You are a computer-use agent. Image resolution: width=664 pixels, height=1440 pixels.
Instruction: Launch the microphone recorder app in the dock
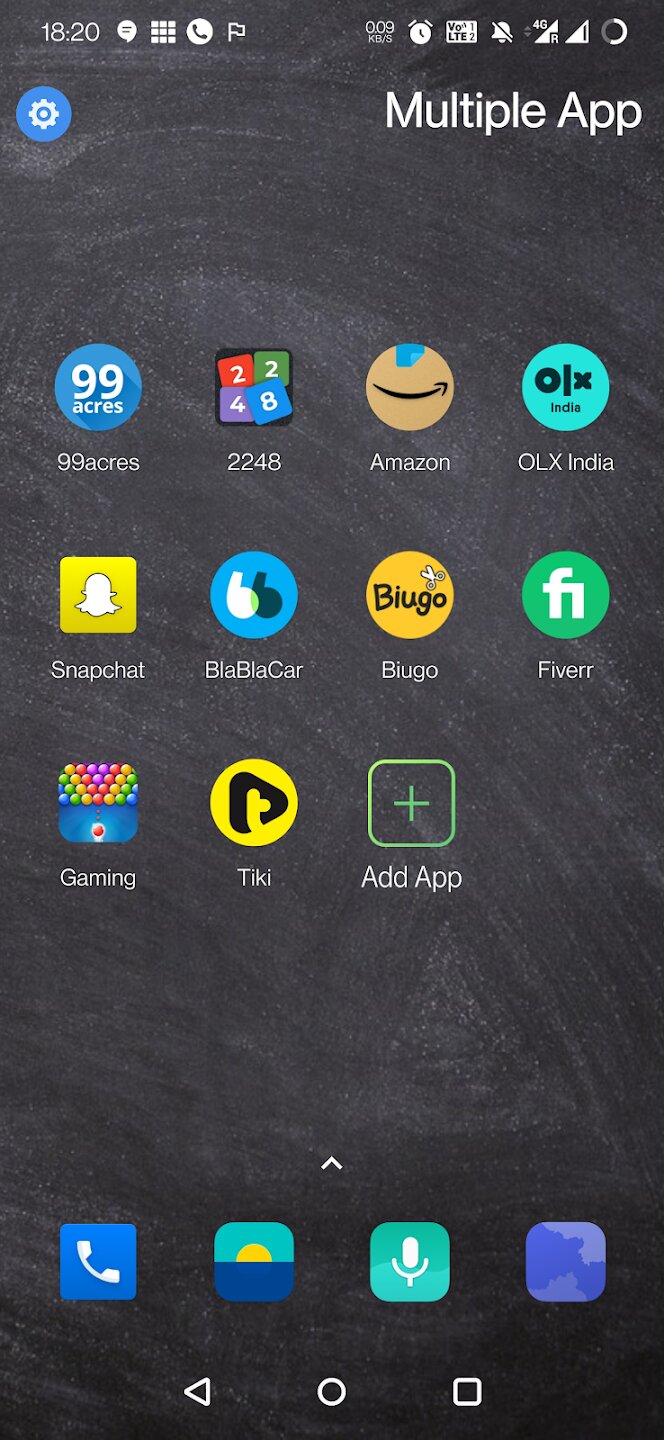[x=410, y=1262]
